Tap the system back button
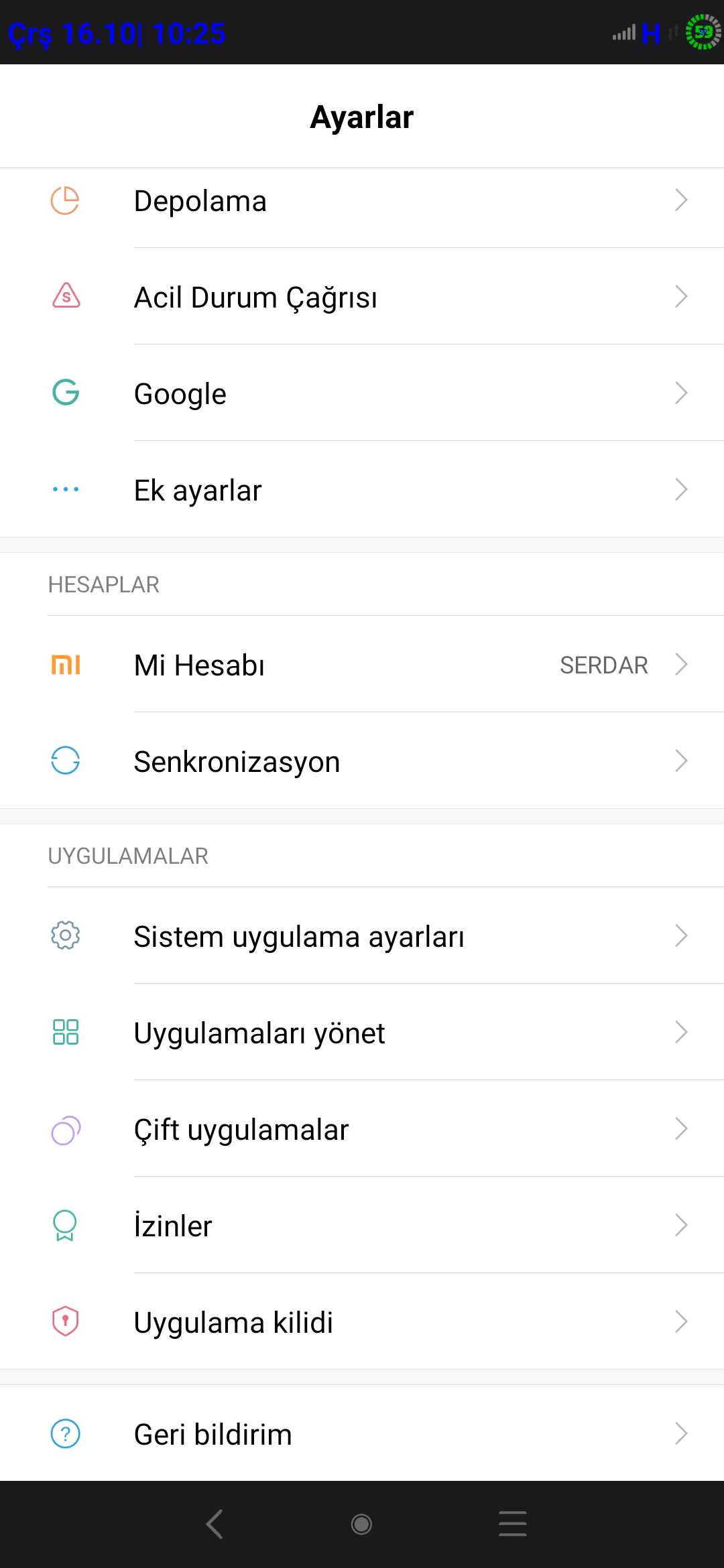724x1568 pixels. point(215,1524)
